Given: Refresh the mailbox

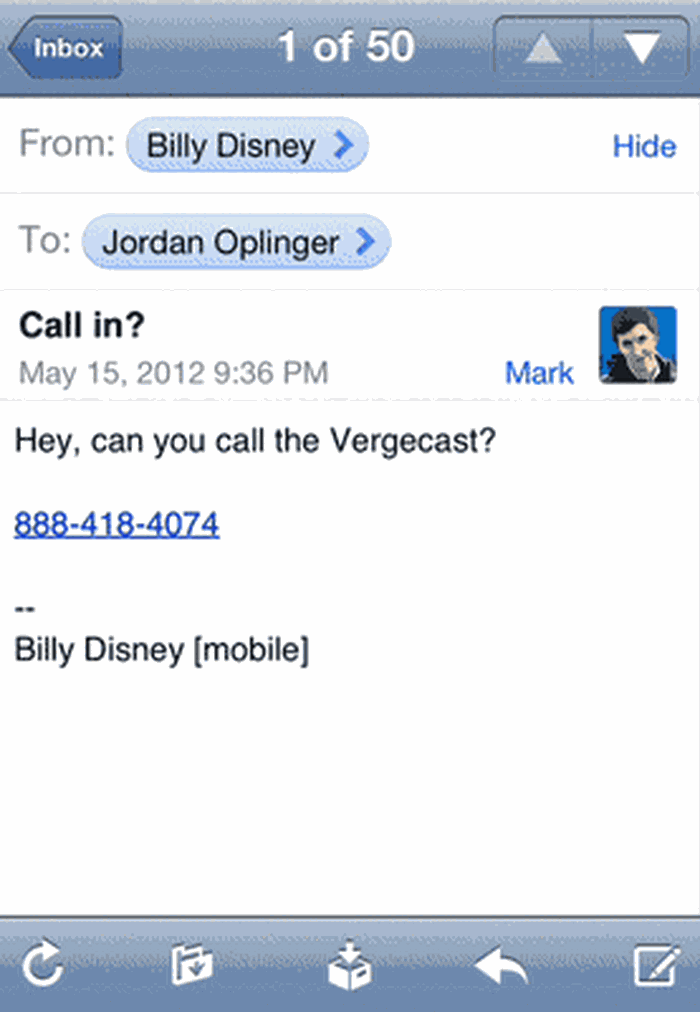Looking at the screenshot, I should click(x=43, y=966).
